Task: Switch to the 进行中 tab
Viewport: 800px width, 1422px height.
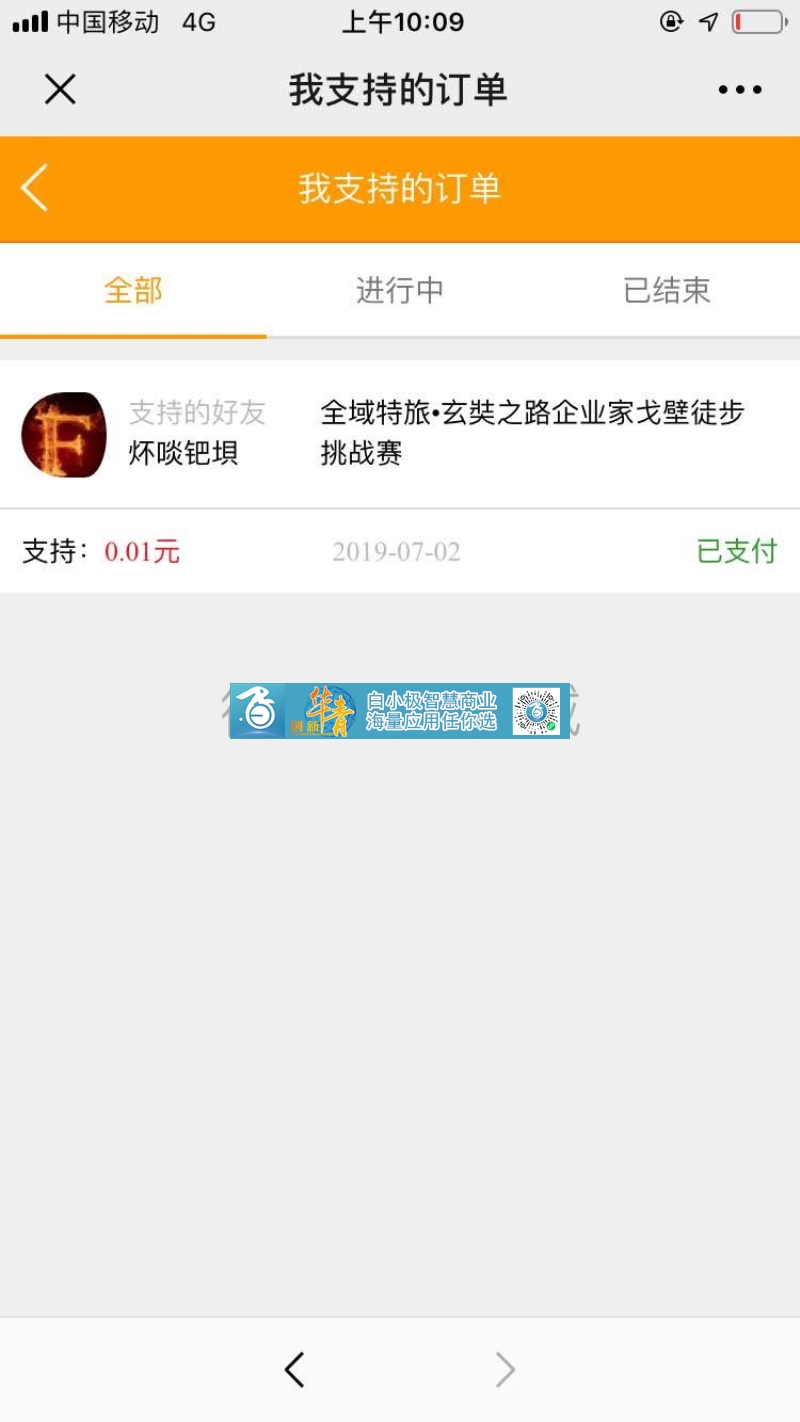Action: click(399, 291)
